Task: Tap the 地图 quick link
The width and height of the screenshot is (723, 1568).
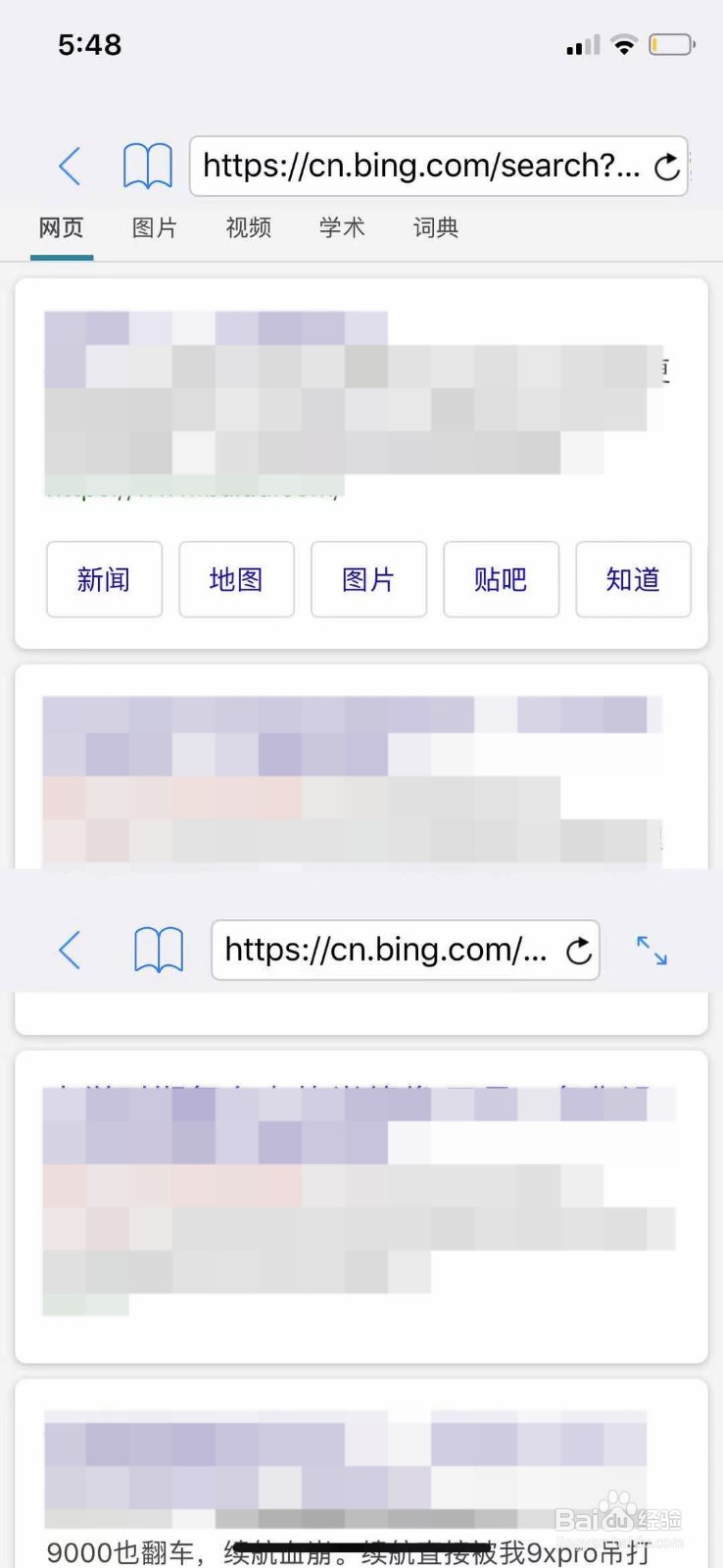Action: coord(236,579)
